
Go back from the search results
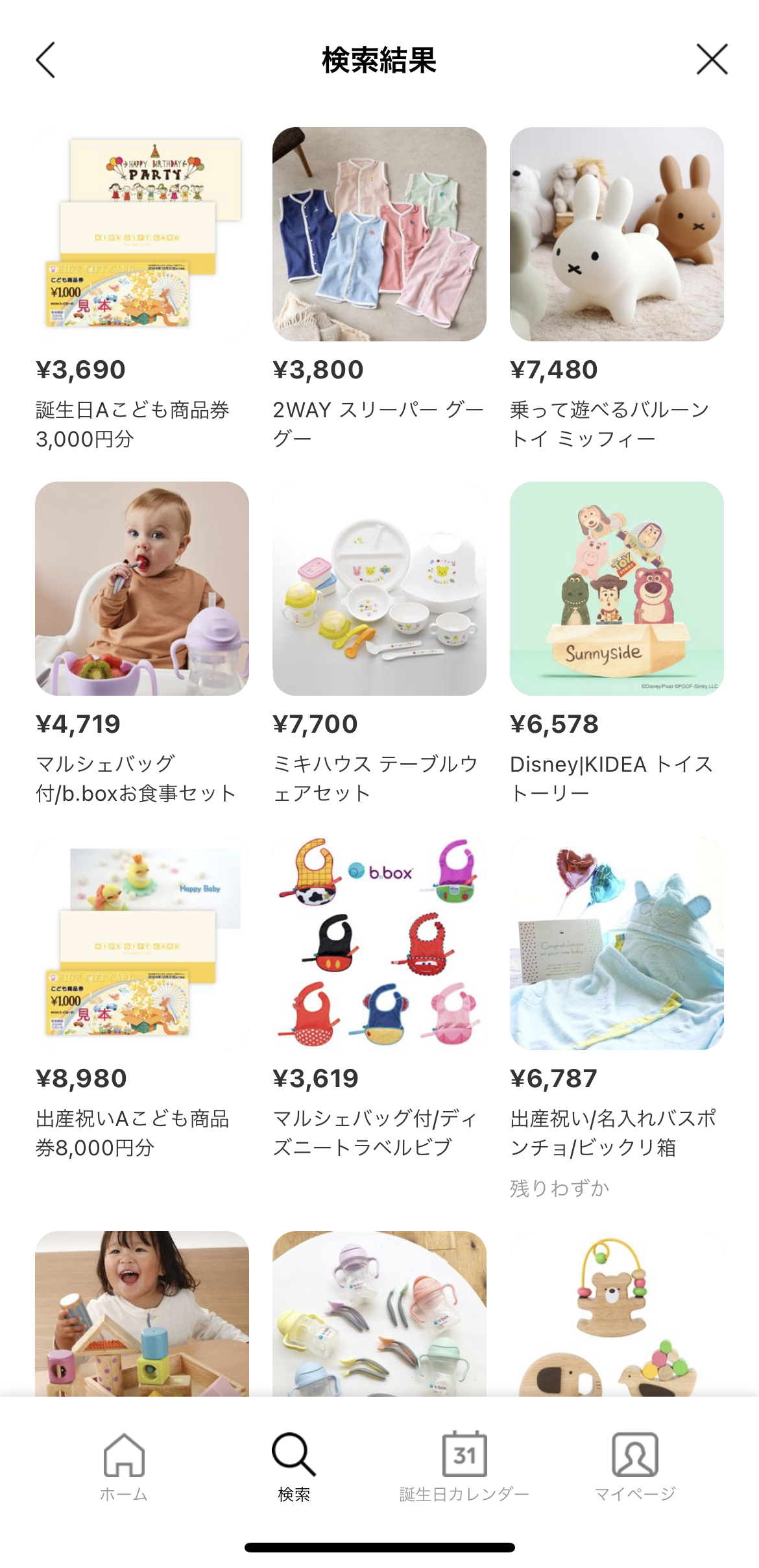[x=45, y=60]
